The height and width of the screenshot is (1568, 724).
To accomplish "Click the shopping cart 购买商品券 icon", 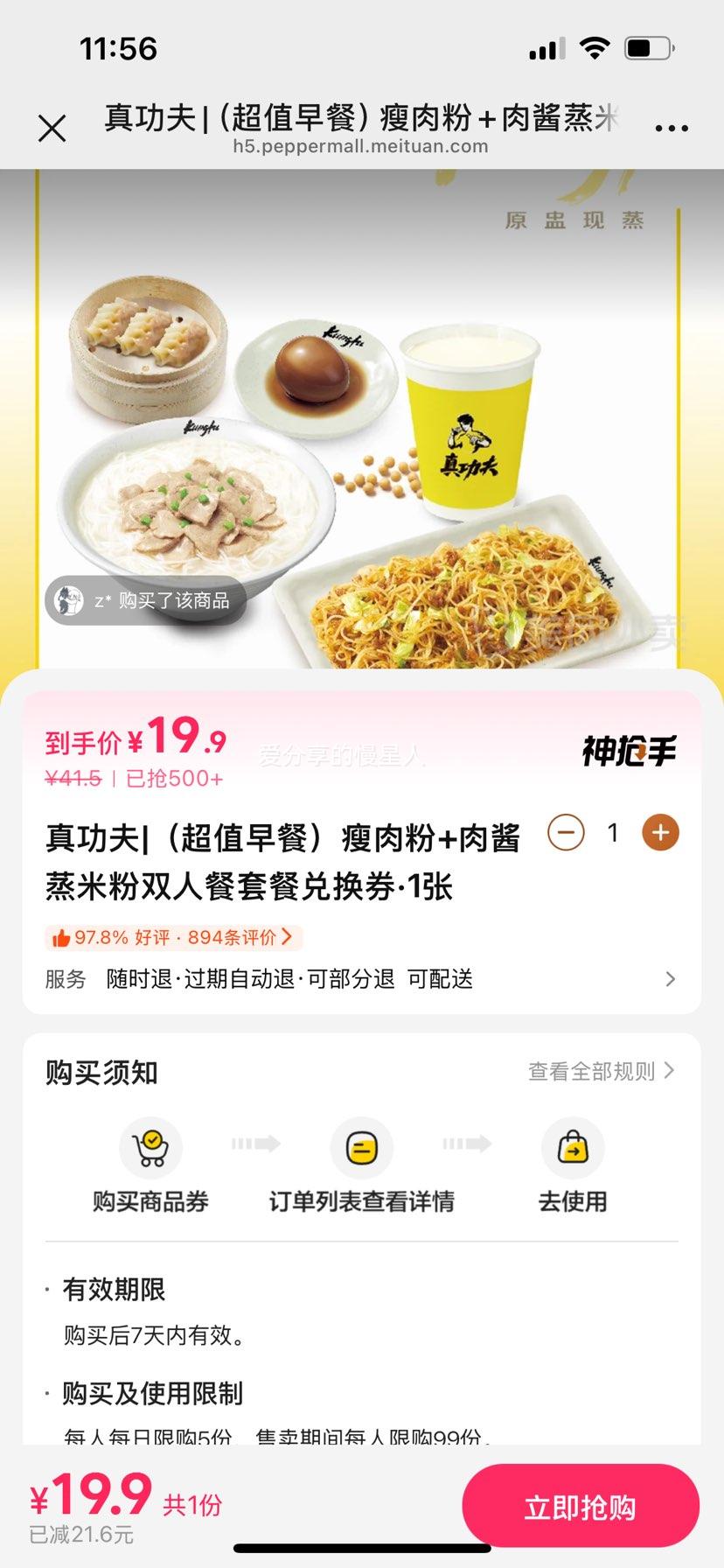I will point(151,1147).
